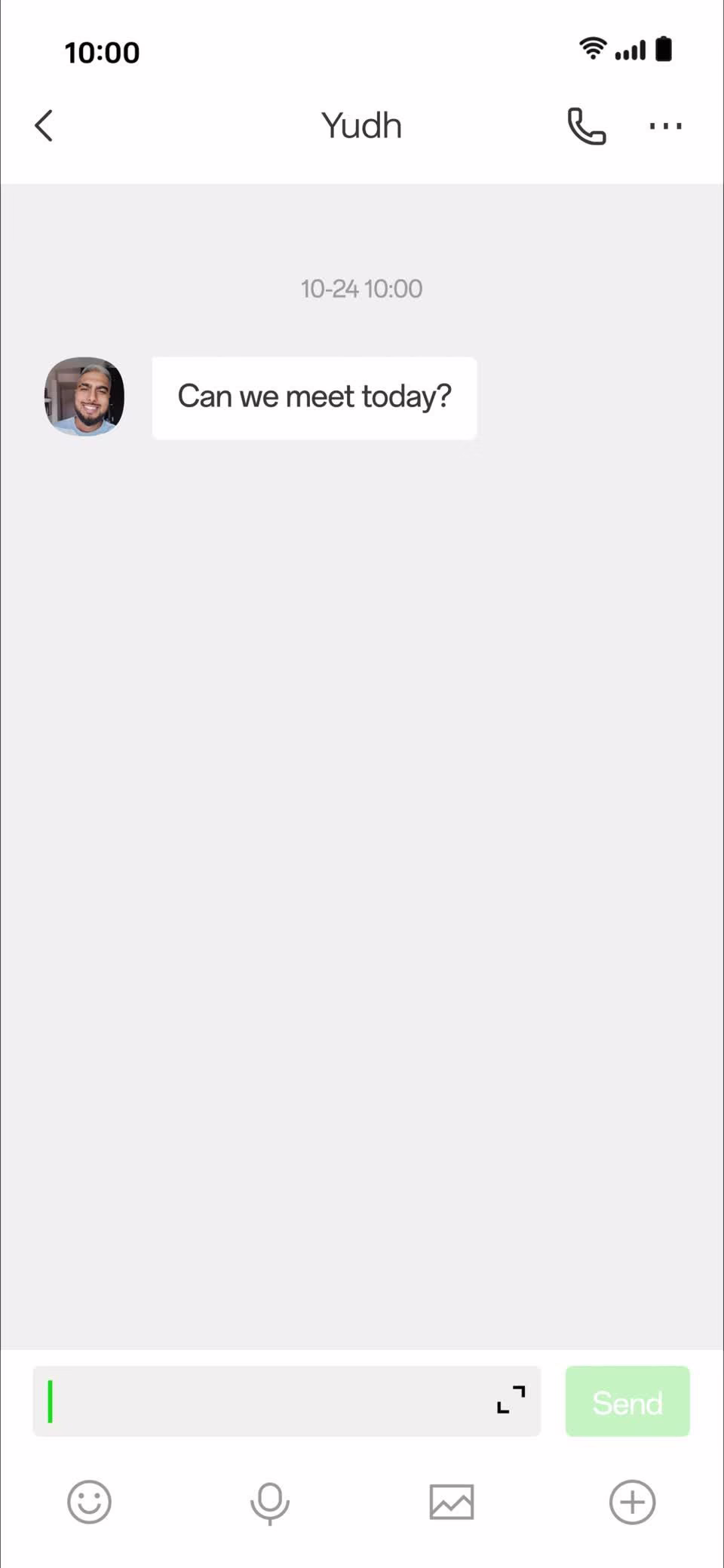The height and width of the screenshot is (1568, 724).
Task: Expand the message input to full screen
Action: coord(511,1400)
